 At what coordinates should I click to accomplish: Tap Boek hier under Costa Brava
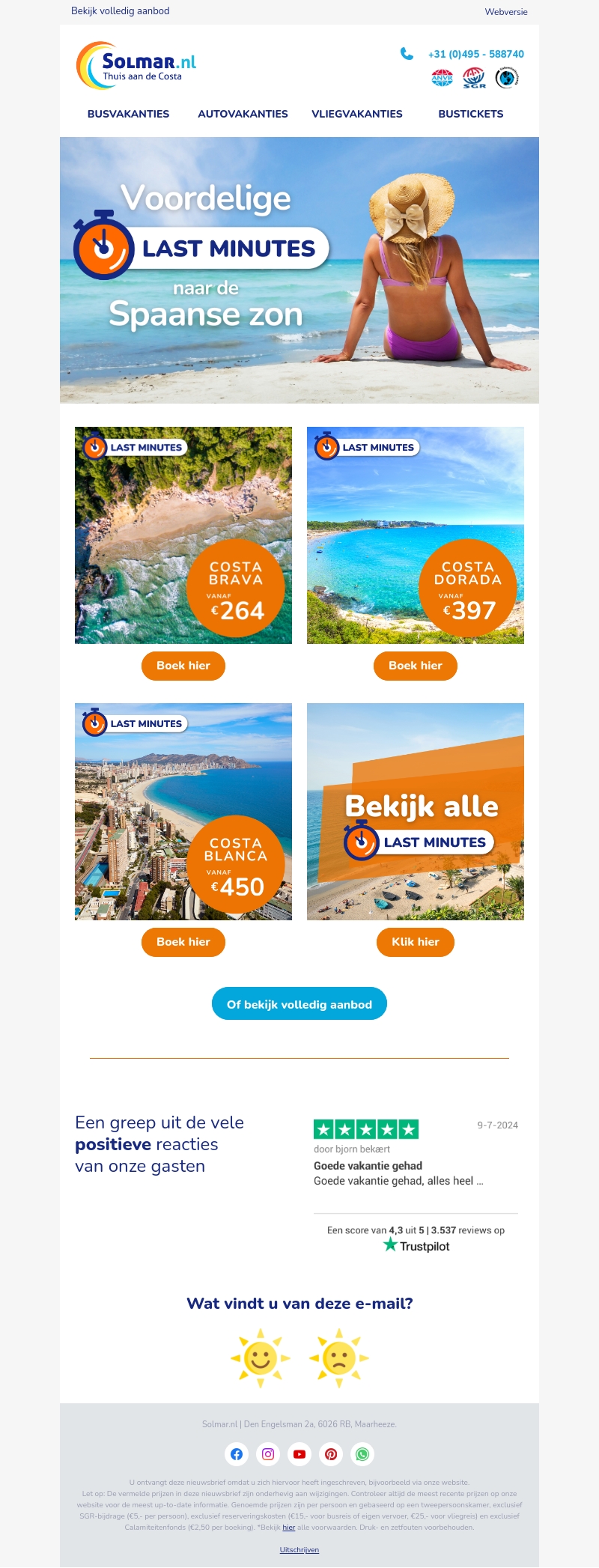pos(183,666)
